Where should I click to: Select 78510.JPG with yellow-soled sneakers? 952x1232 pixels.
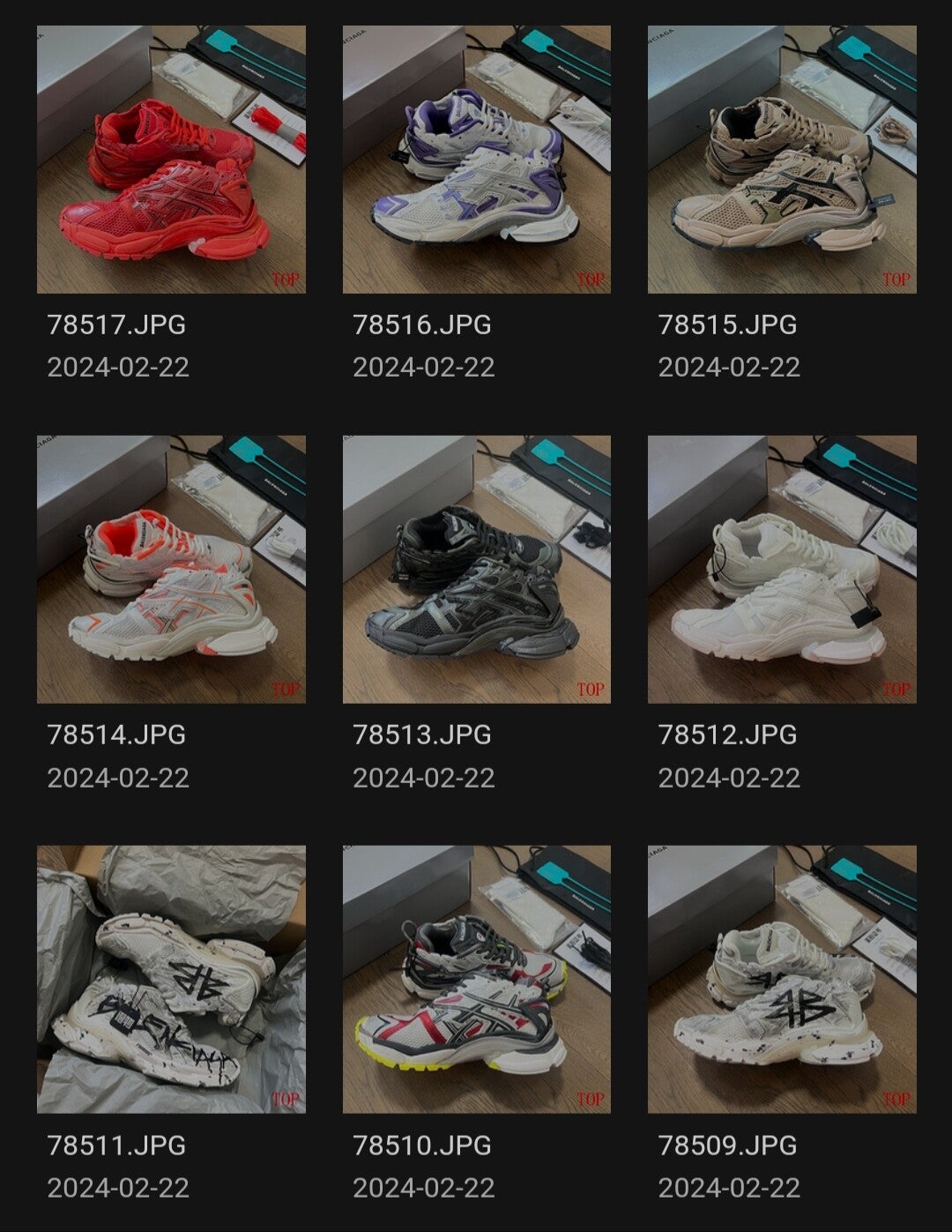pyautogui.click(x=476, y=979)
